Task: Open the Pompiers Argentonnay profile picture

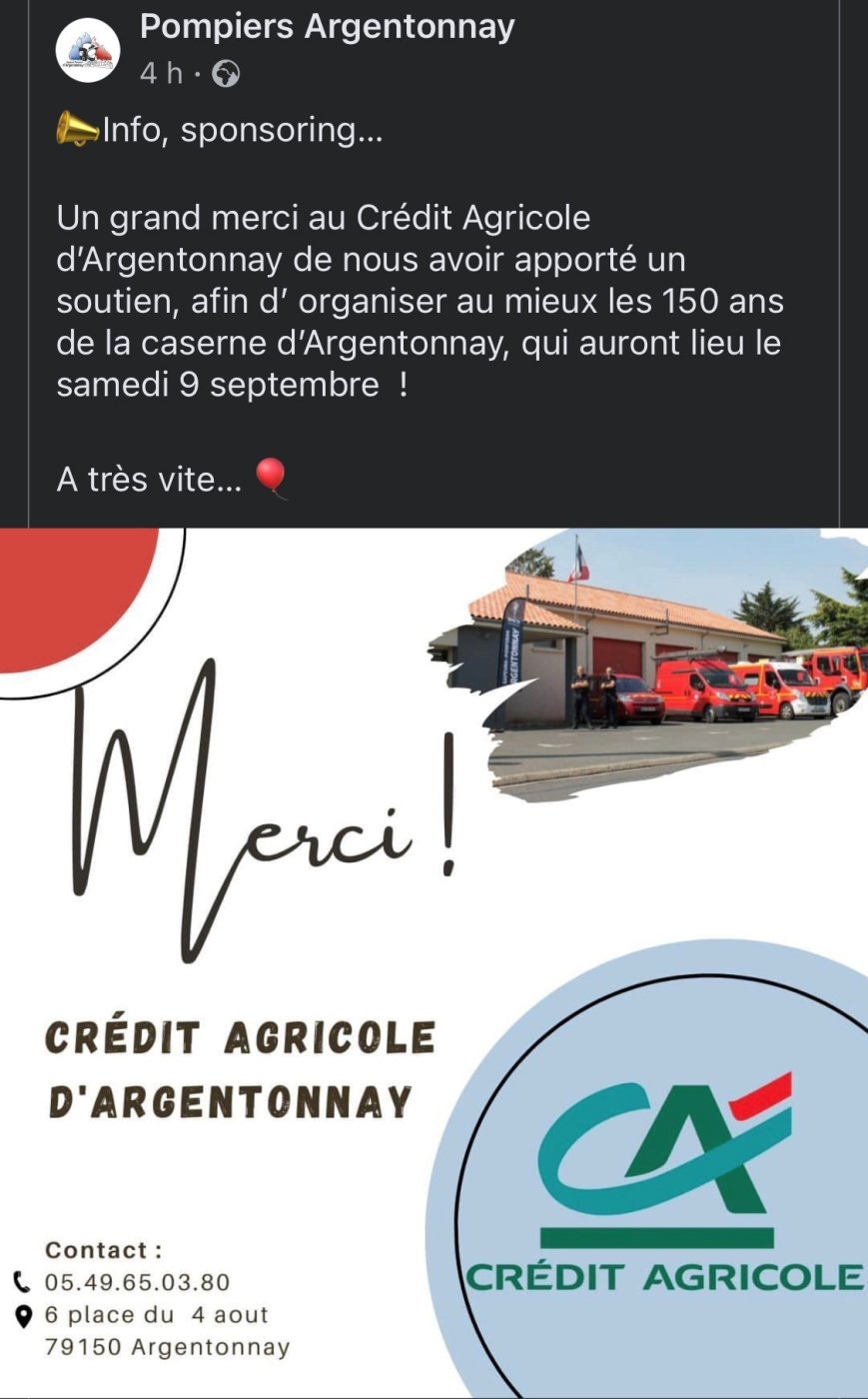Action: 88,51
